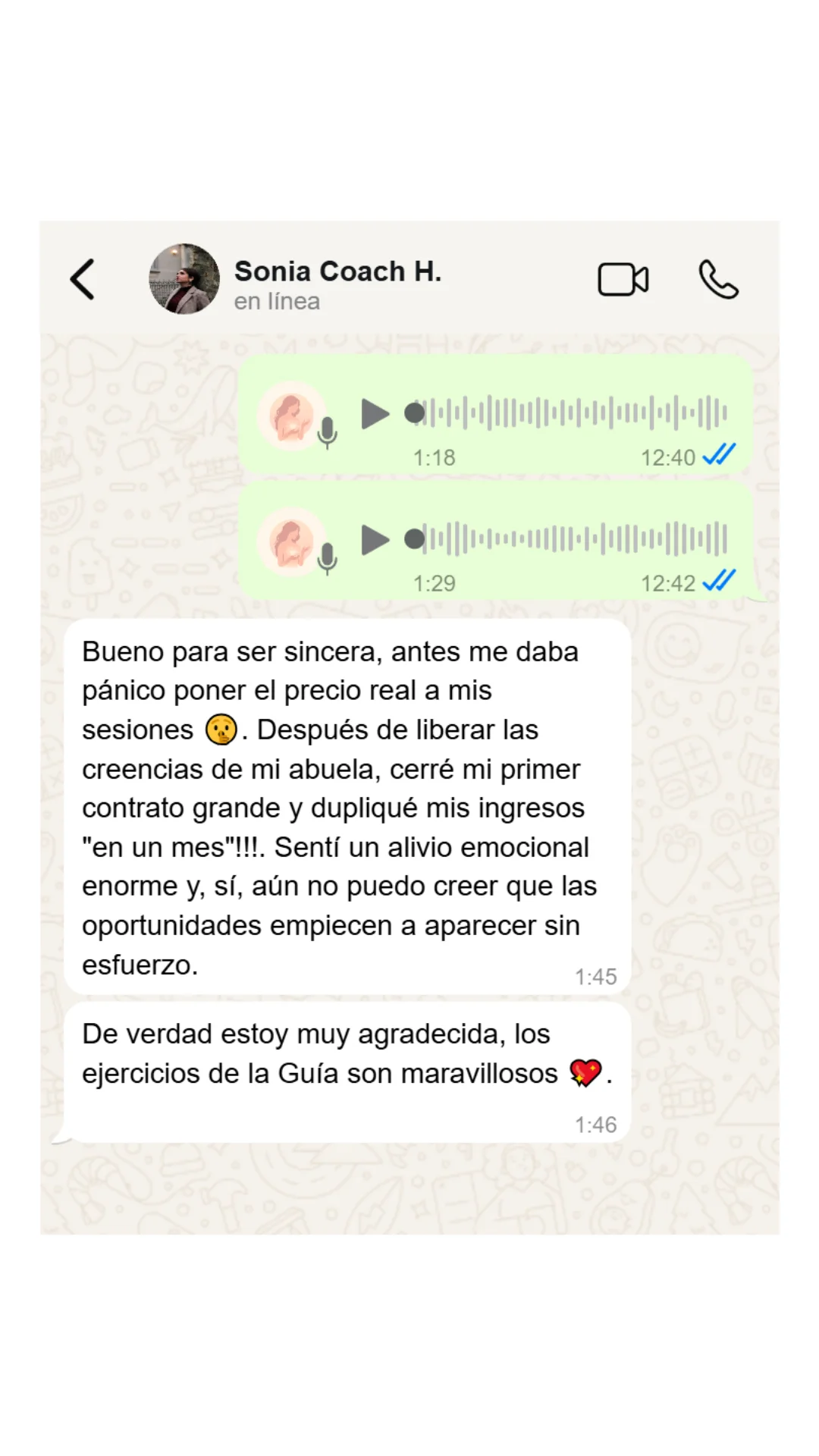Click the blue double-check marks on the 12:40 message
This screenshot has width=819, height=1456.
tap(719, 453)
